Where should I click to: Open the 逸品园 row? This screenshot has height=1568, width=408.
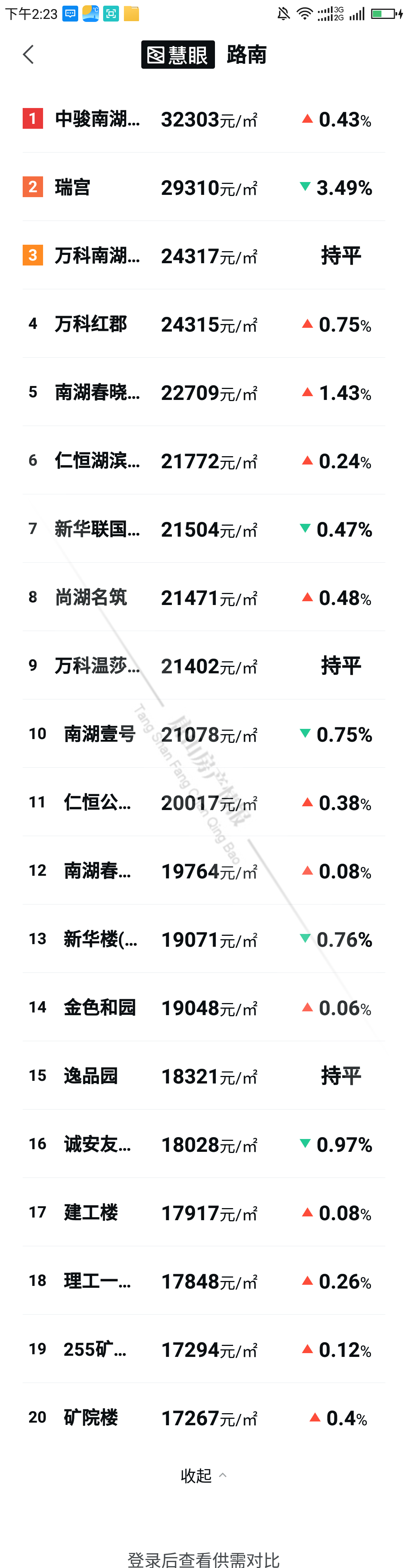click(203, 1076)
